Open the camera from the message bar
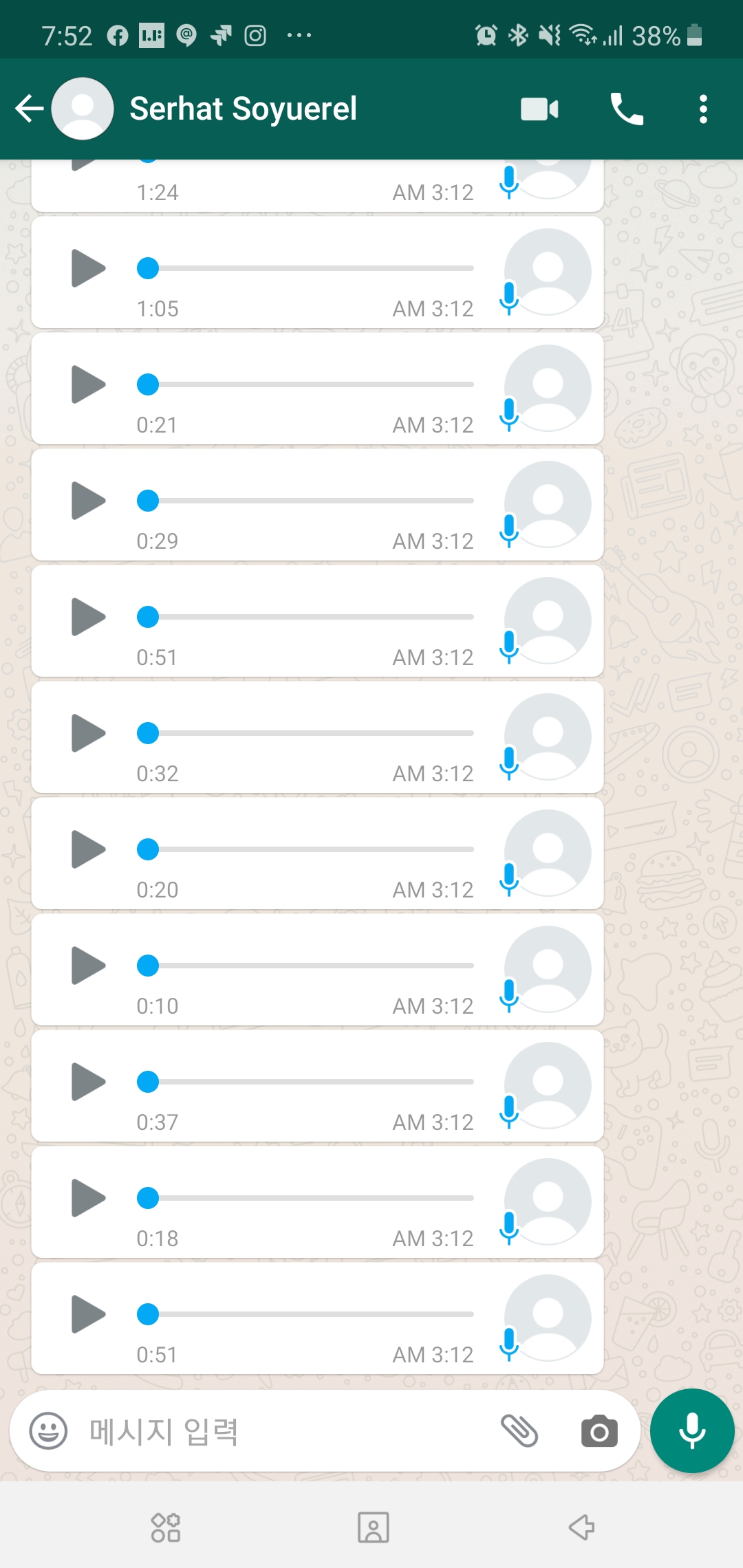Image resolution: width=743 pixels, height=1568 pixels. click(x=599, y=1431)
